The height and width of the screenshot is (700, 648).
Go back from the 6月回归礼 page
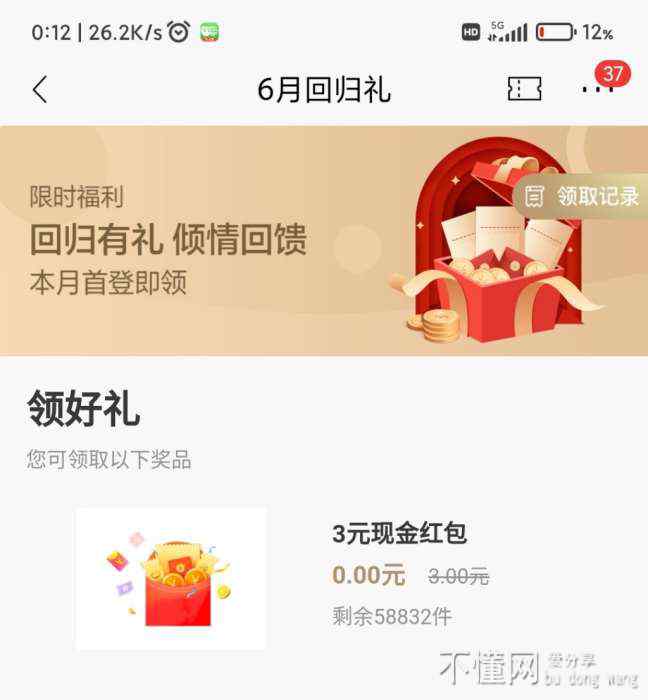pyautogui.click(x=40, y=90)
